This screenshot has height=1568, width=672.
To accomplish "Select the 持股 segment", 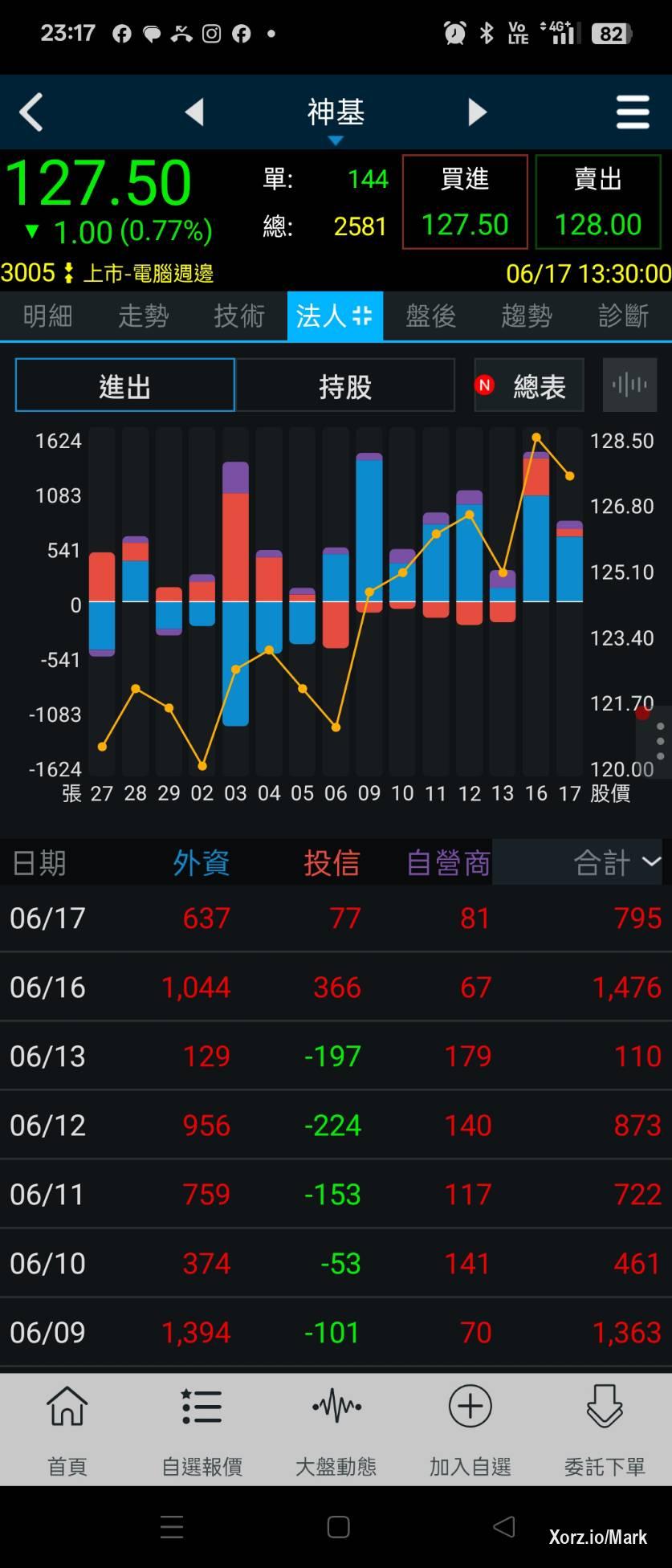I will click(x=345, y=386).
